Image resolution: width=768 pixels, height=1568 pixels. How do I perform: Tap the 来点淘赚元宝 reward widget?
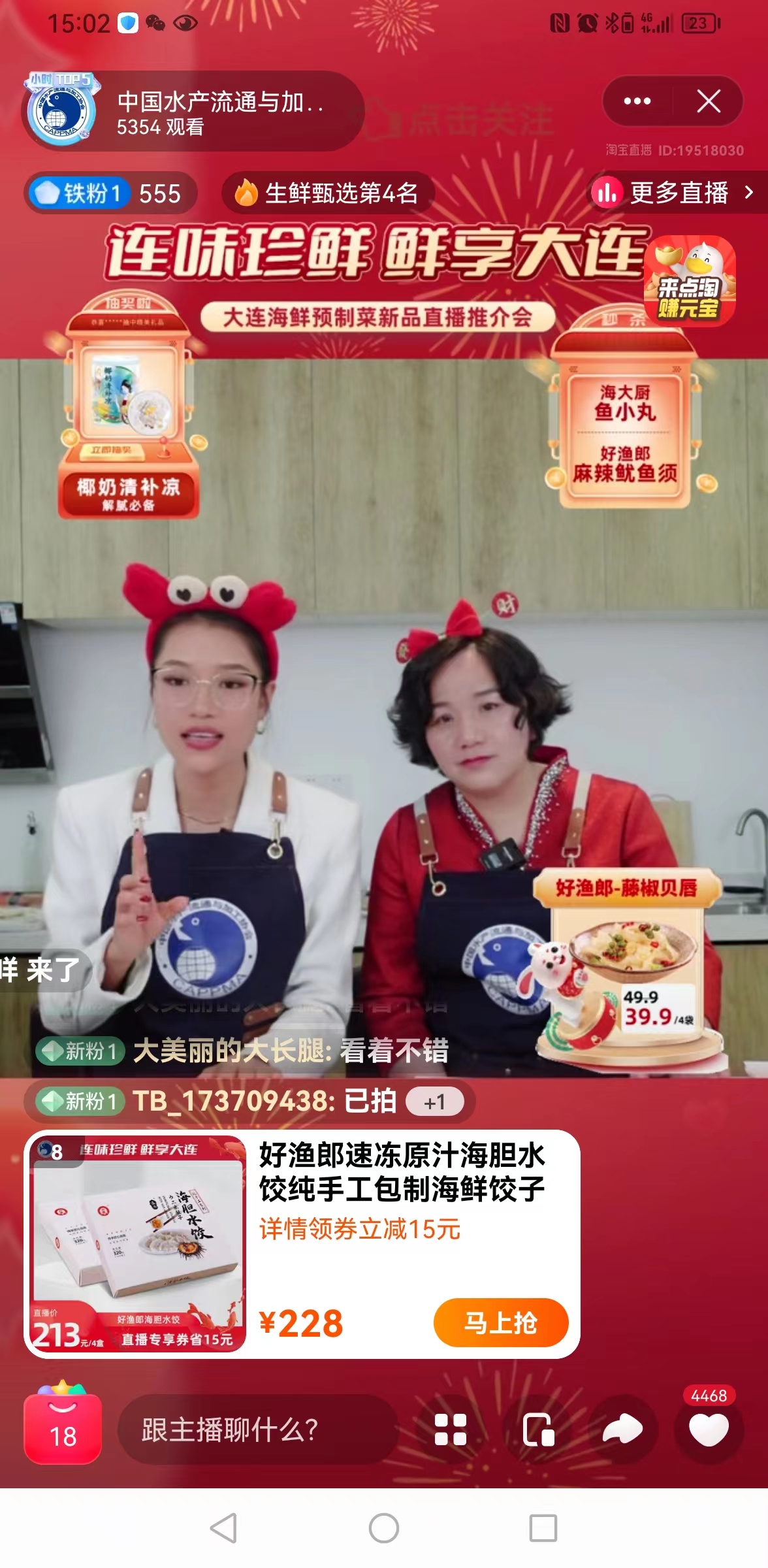[x=690, y=281]
